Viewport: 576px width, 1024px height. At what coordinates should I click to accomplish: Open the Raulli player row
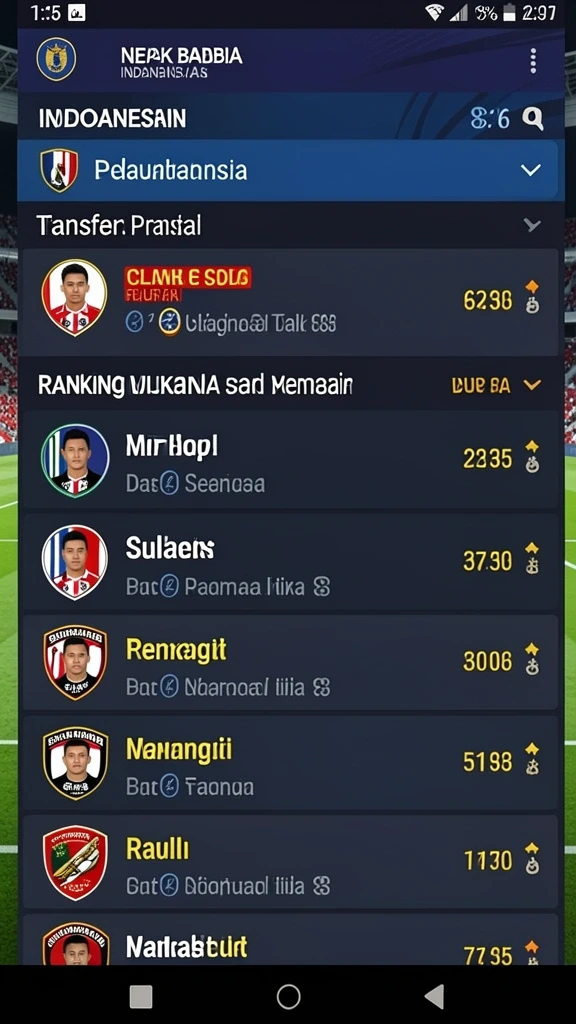[291, 863]
